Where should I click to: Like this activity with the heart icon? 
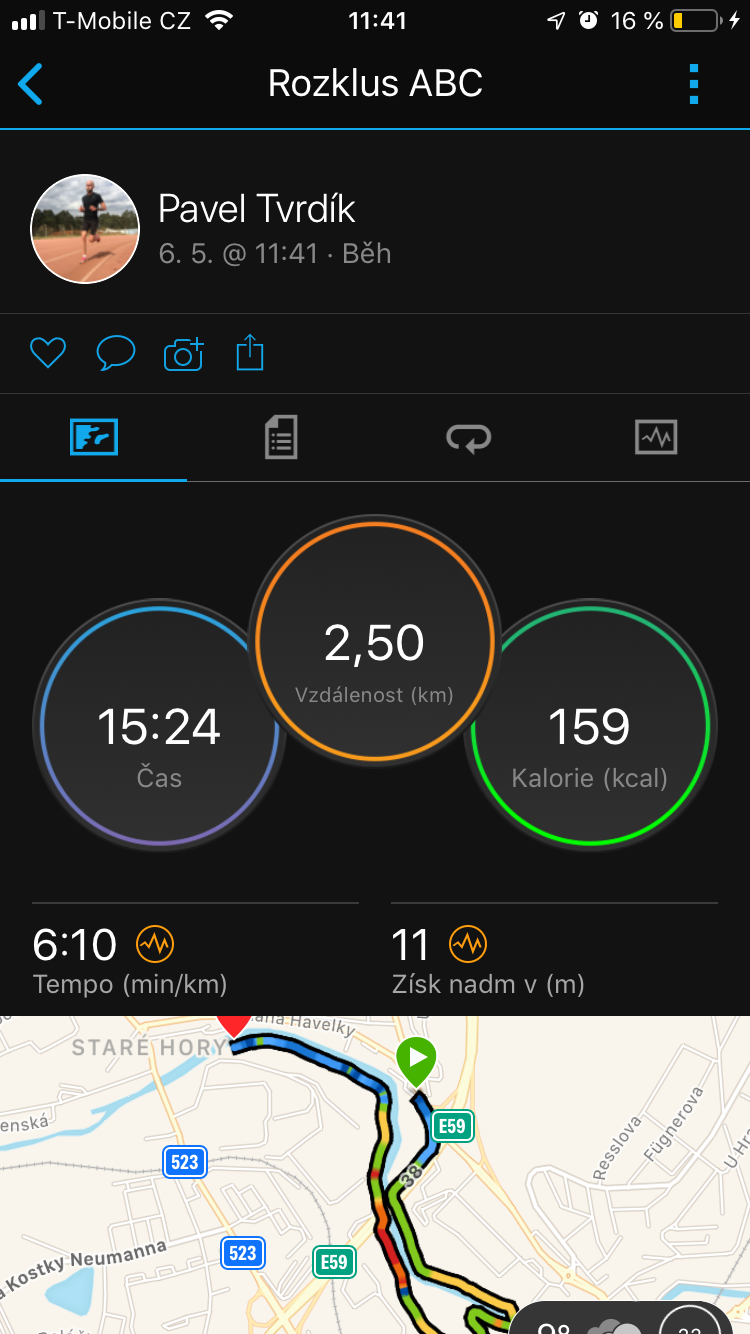(x=48, y=353)
